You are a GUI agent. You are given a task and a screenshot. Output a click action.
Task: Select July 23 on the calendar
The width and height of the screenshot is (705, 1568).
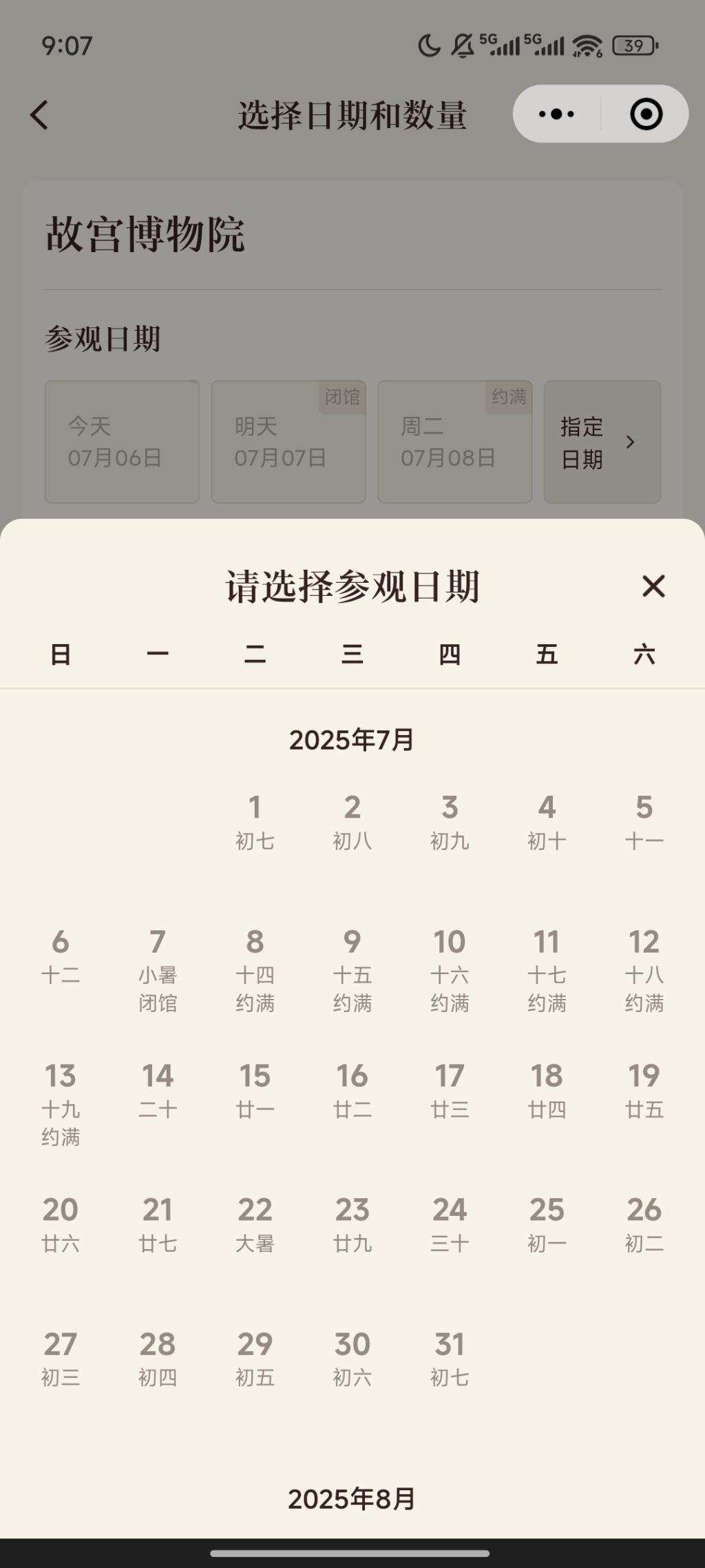click(x=352, y=1223)
